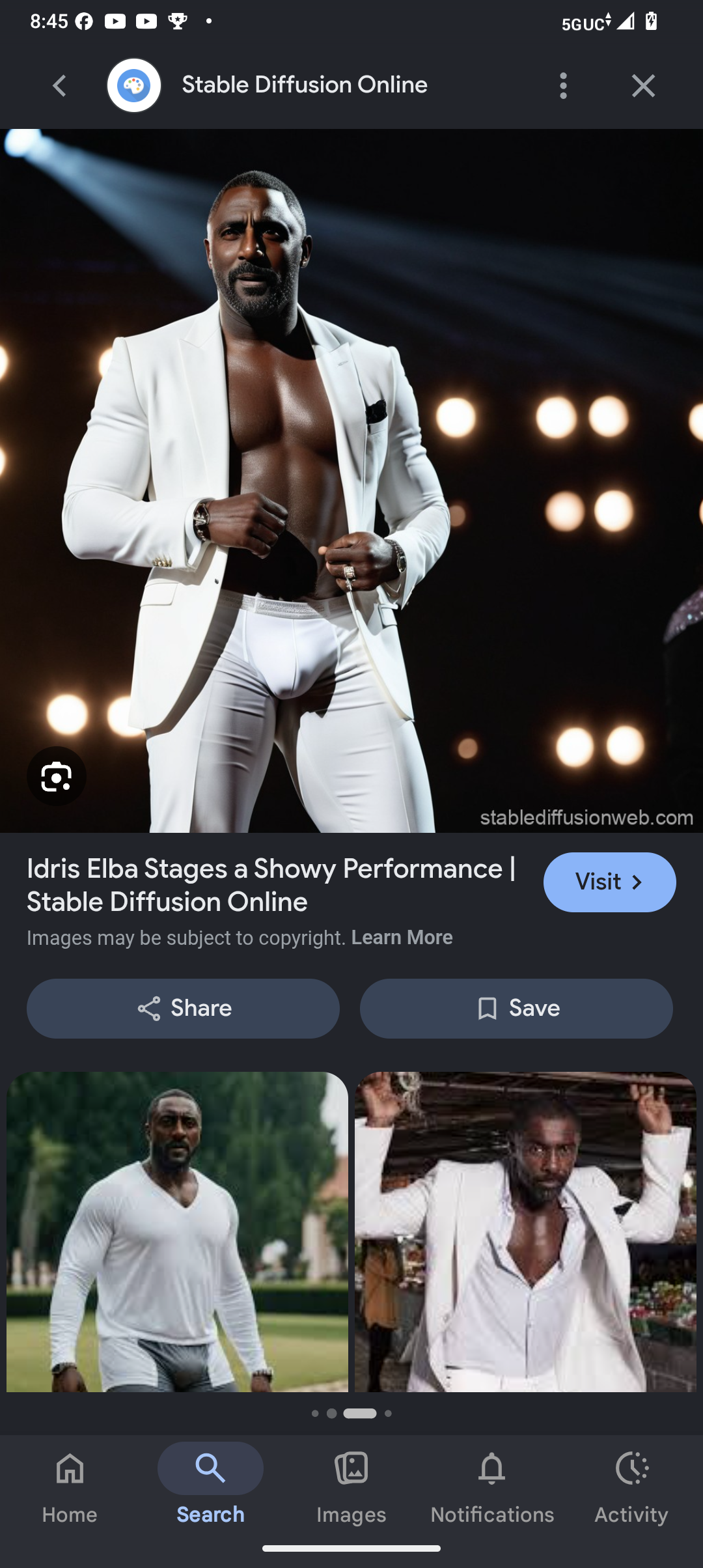Viewport: 703px width, 1568px height.
Task: Open the related image with raised arms
Action: [x=525, y=1231]
